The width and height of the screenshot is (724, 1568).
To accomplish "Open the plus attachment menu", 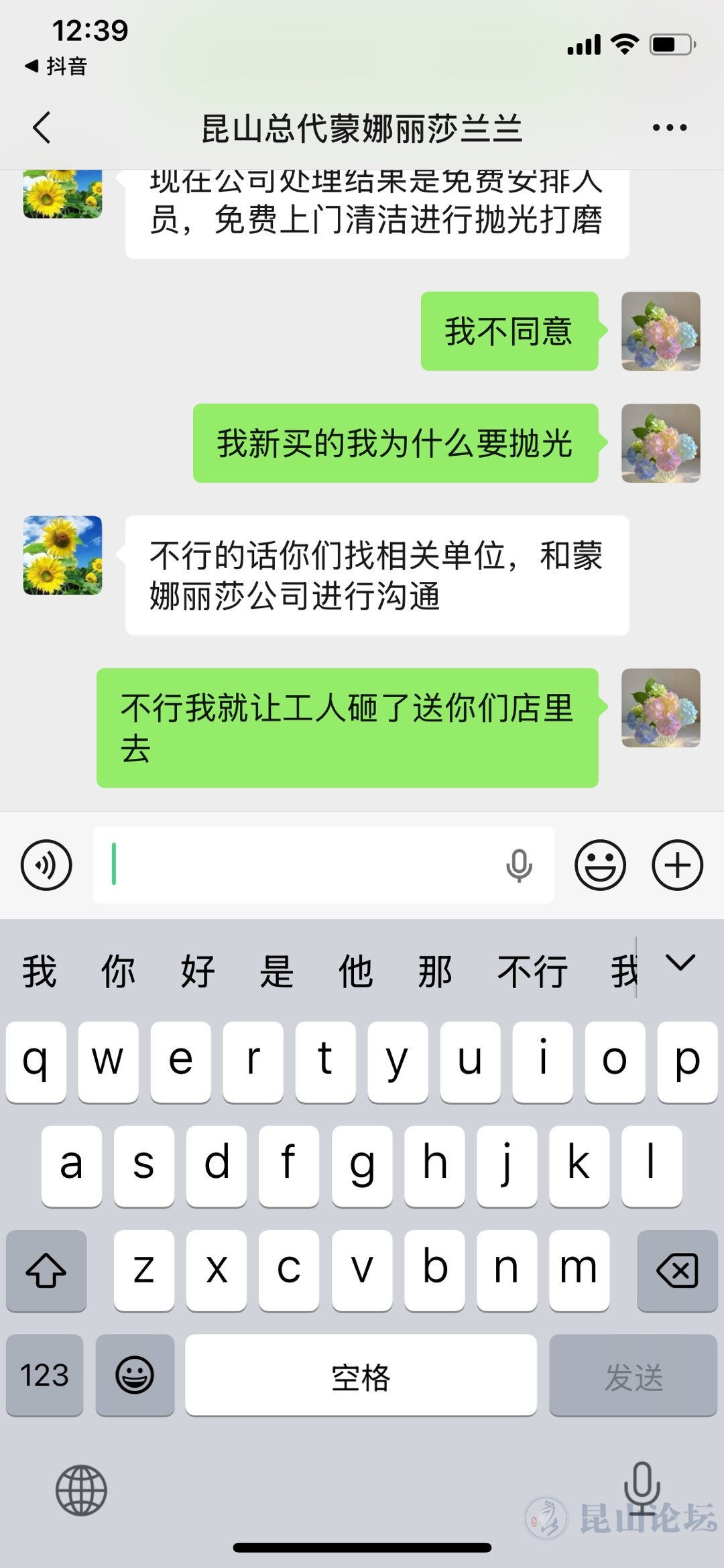I will click(677, 865).
